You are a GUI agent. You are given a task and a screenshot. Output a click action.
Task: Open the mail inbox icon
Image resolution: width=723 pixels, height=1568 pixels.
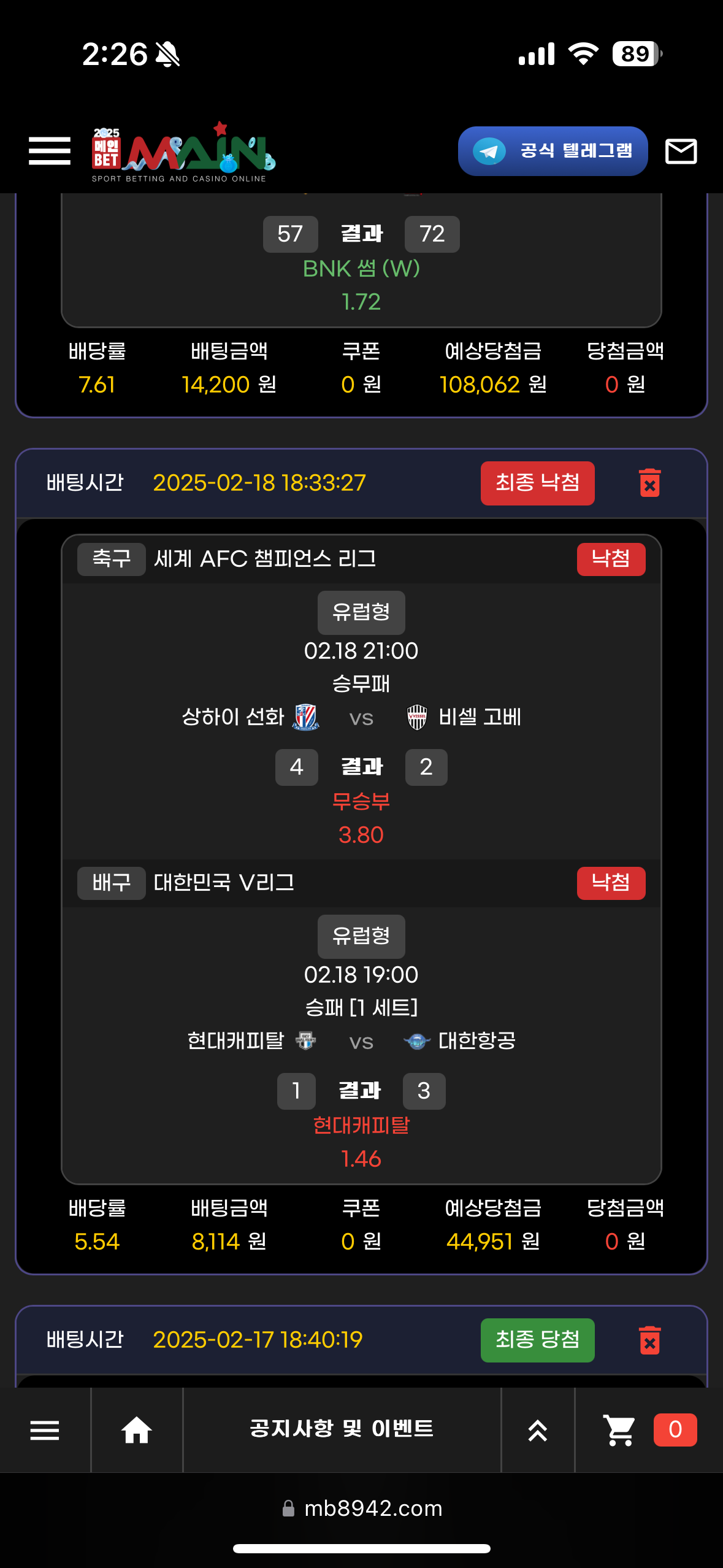(x=681, y=151)
